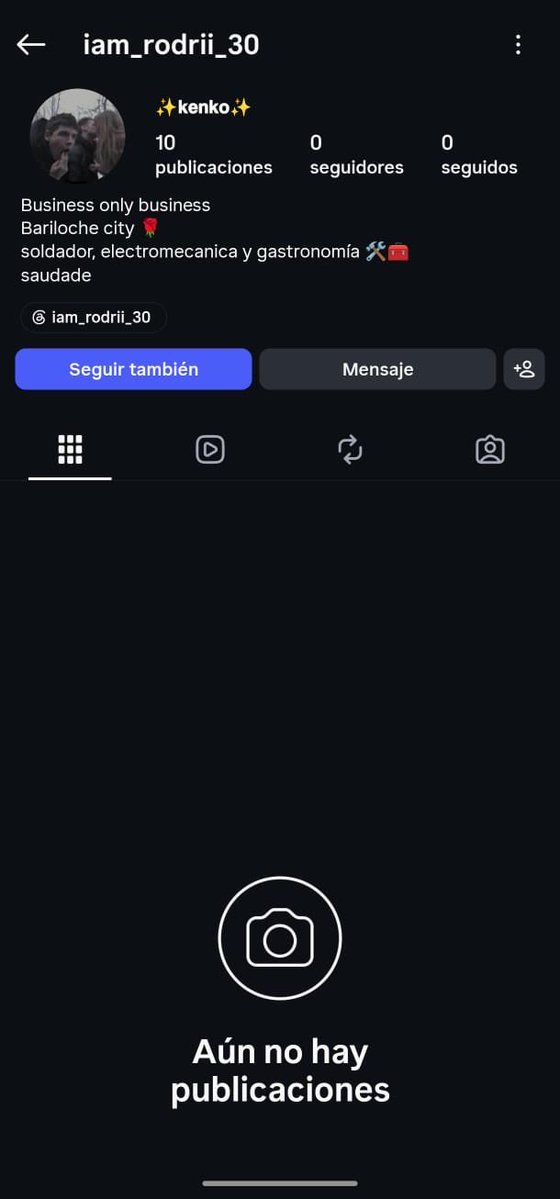Show suggested accounts with add-person icon
Screen dimensions: 560x1199
point(524,369)
